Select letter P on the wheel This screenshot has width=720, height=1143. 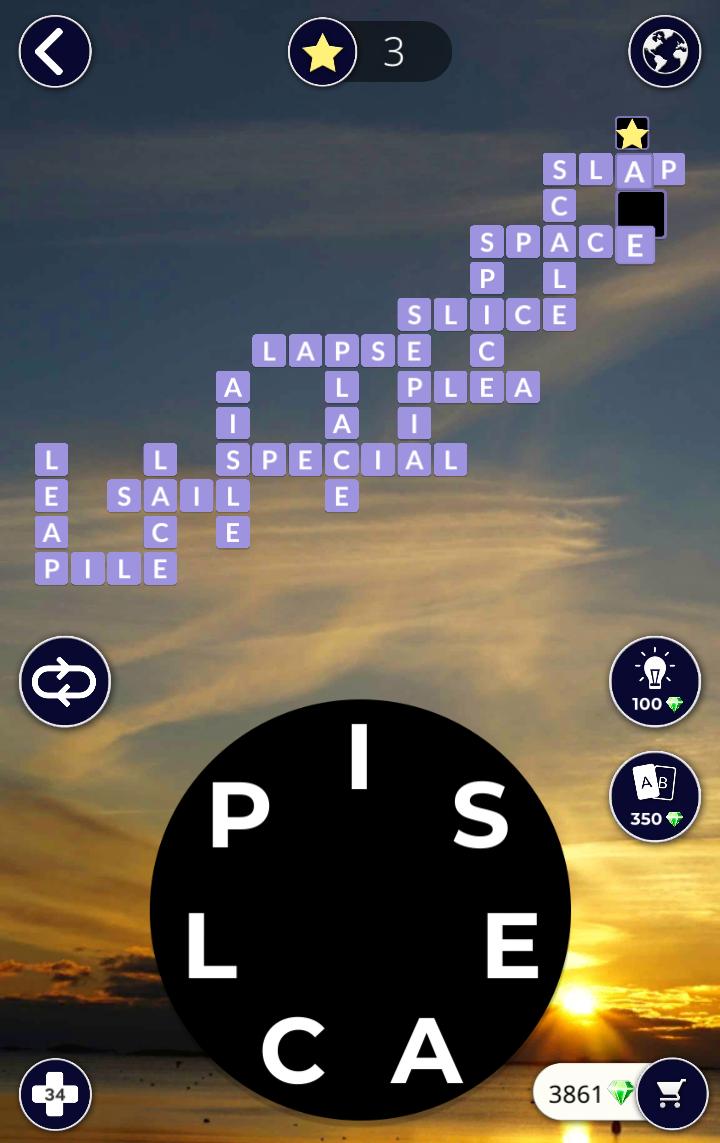pyautogui.click(x=239, y=815)
